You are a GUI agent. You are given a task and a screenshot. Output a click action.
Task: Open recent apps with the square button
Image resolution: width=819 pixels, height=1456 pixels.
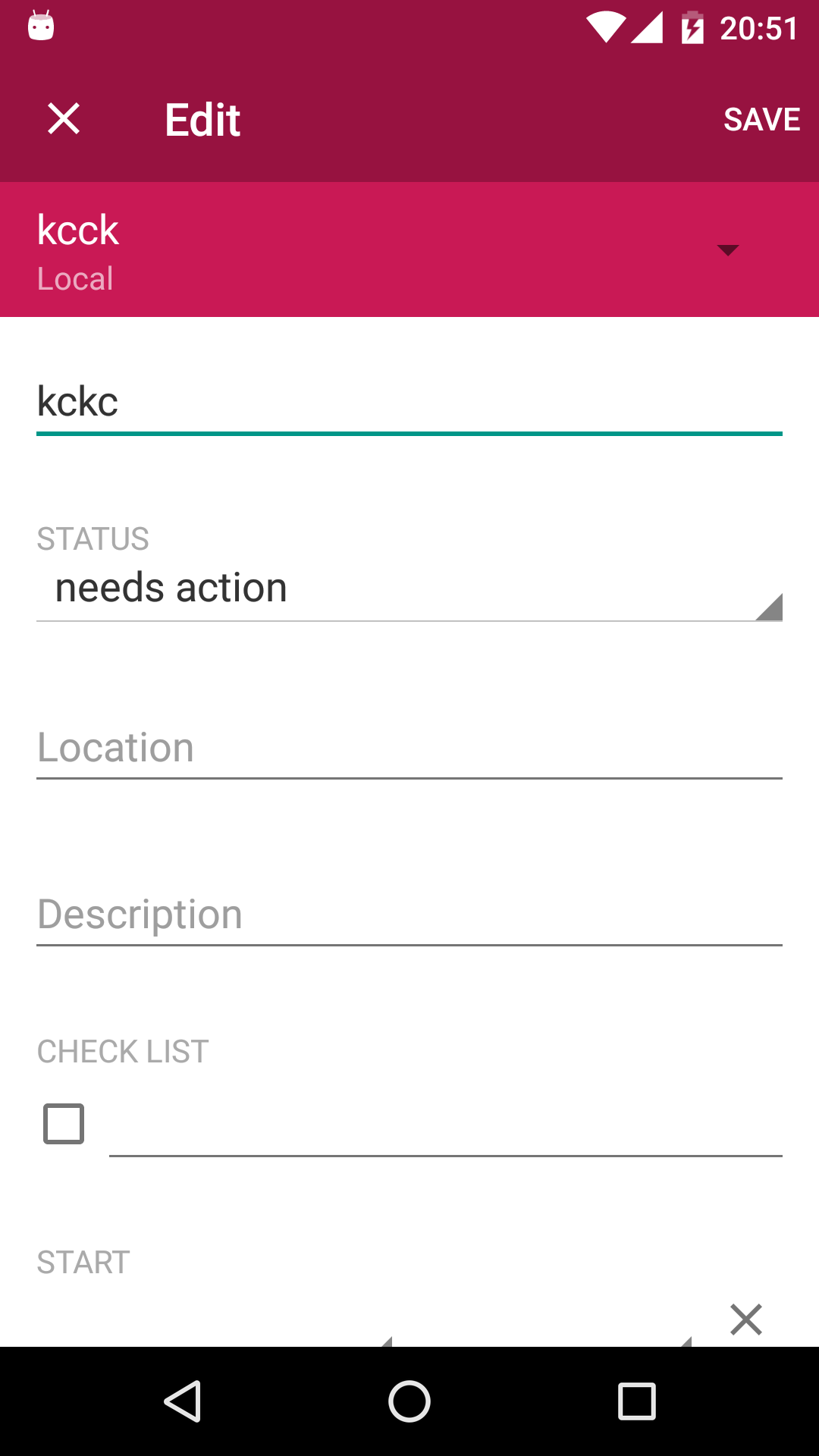tap(635, 1401)
